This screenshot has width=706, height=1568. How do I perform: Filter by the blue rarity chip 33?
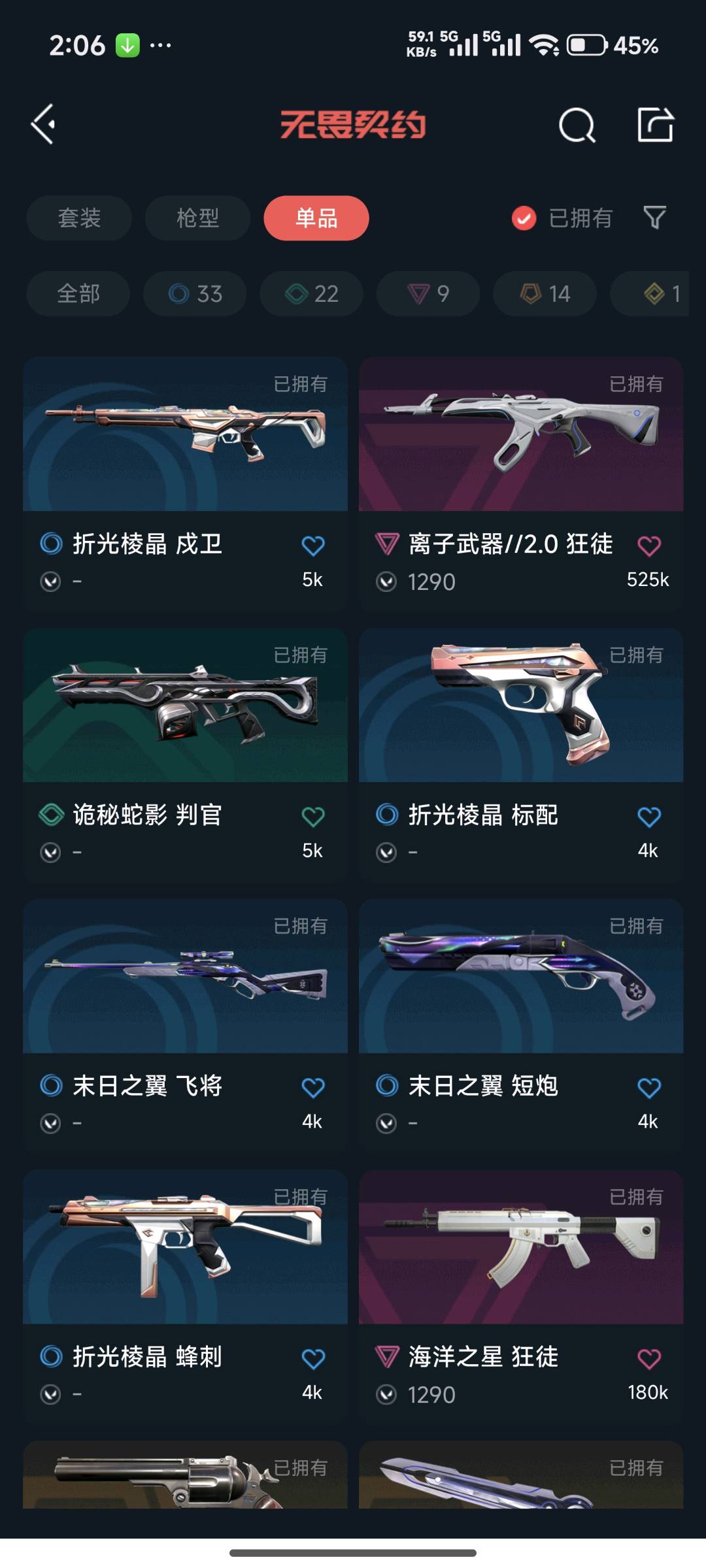195,293
